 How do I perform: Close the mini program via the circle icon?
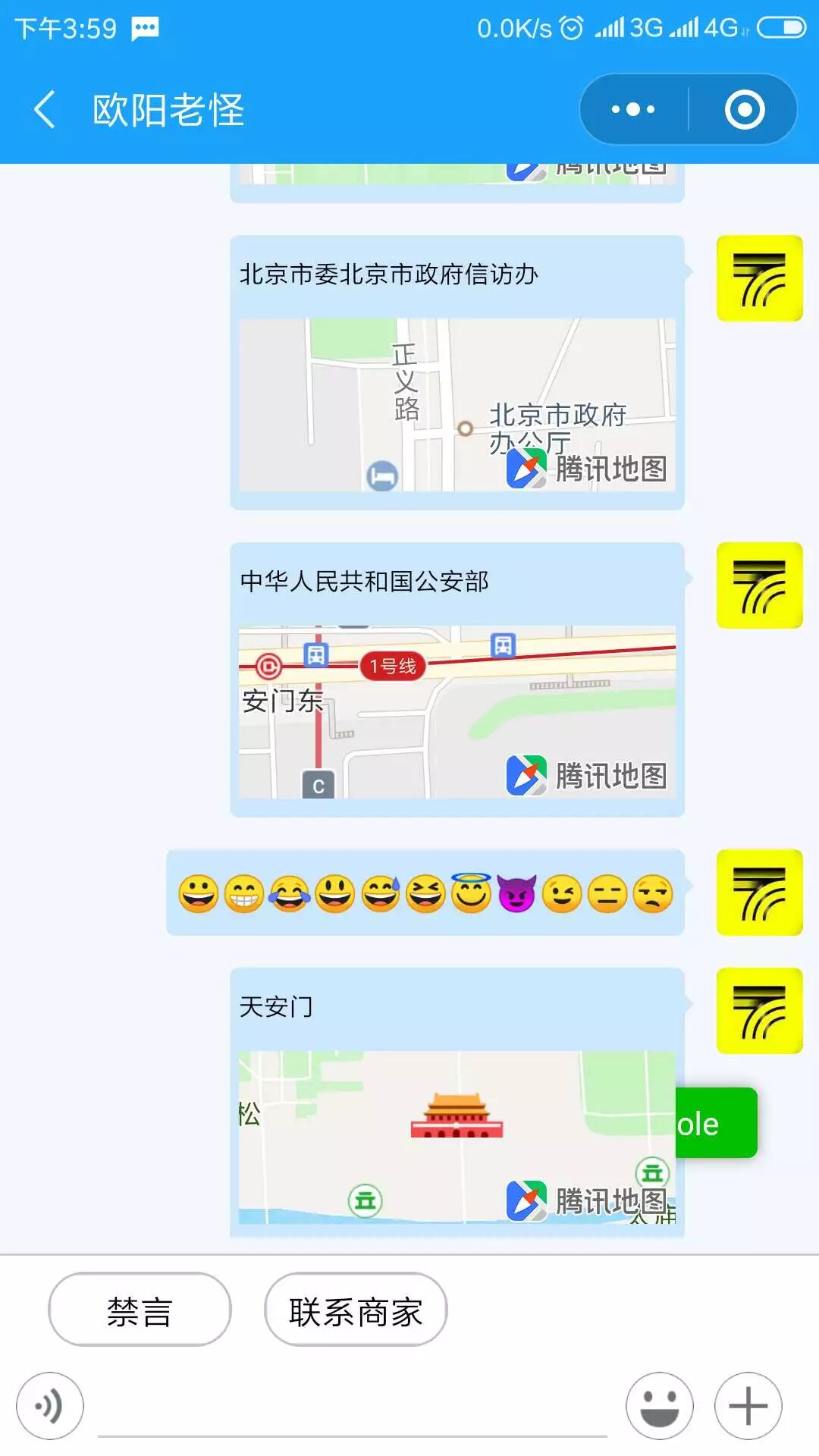(744, 110)
